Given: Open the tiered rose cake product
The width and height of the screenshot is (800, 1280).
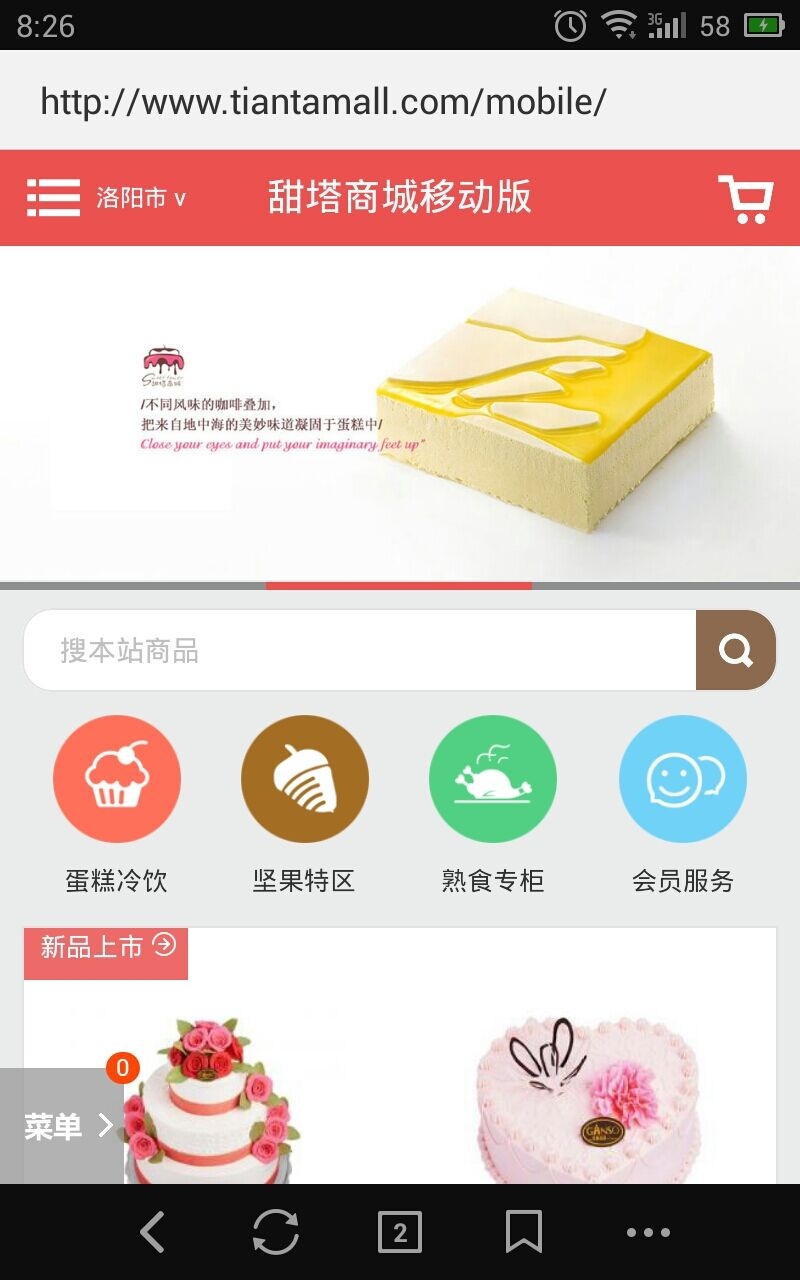Looking at the screenshot, I should (x=215, y=1100).
